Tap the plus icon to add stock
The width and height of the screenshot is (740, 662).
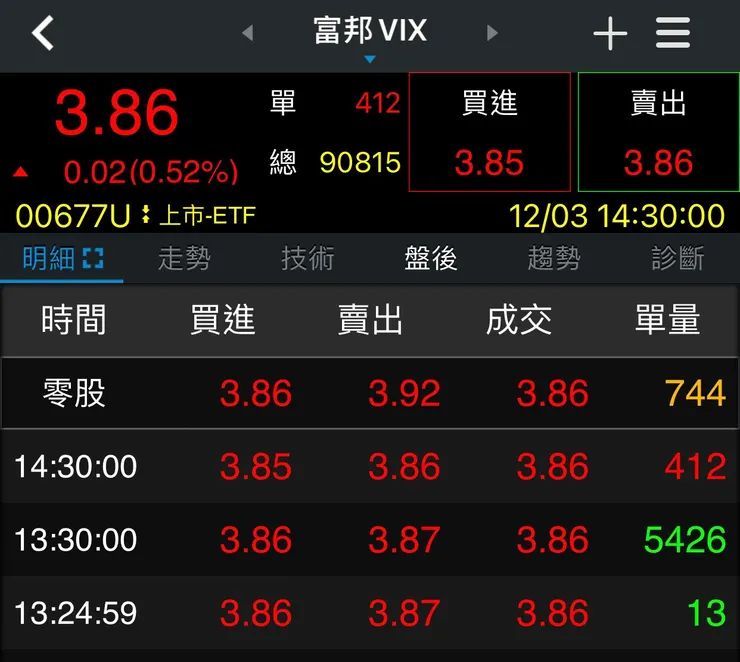(x=610, y=34)
